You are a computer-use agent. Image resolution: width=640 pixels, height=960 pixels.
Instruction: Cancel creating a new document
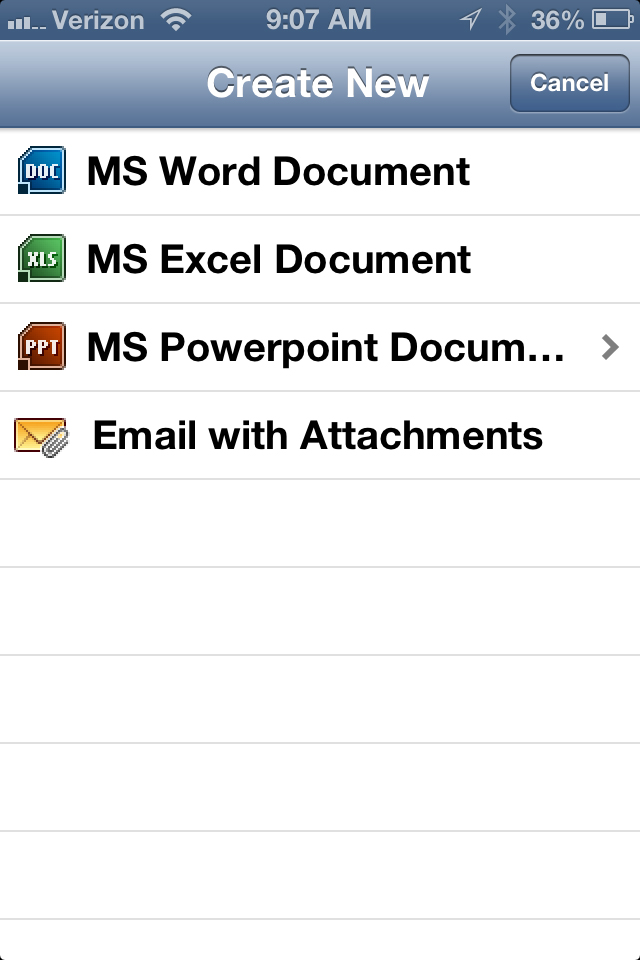(x=569, y=83)
